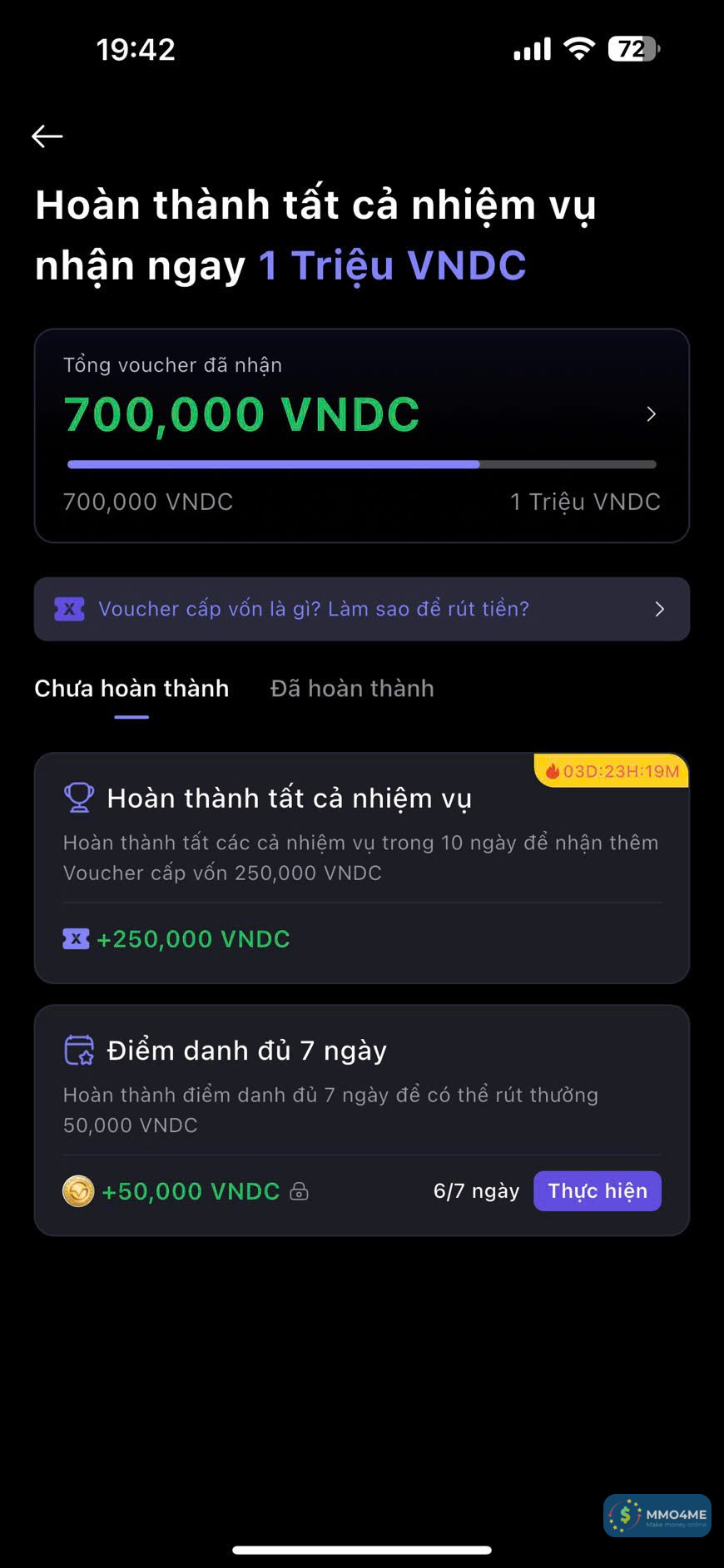Open the total received voucher card
The image size is (724, 1568).
click(x=361, y=435)
